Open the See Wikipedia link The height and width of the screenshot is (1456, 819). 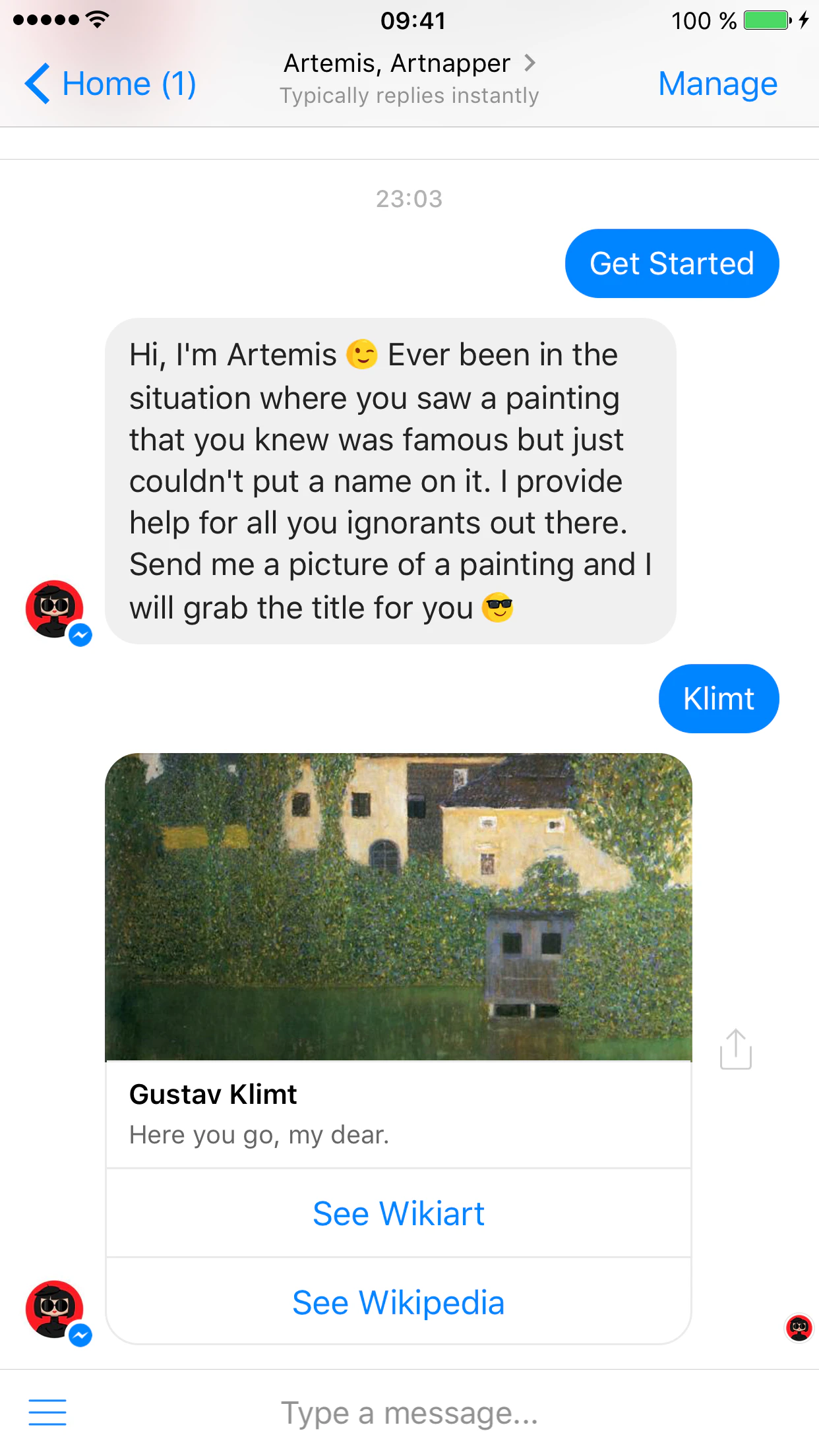(398, 1303)
